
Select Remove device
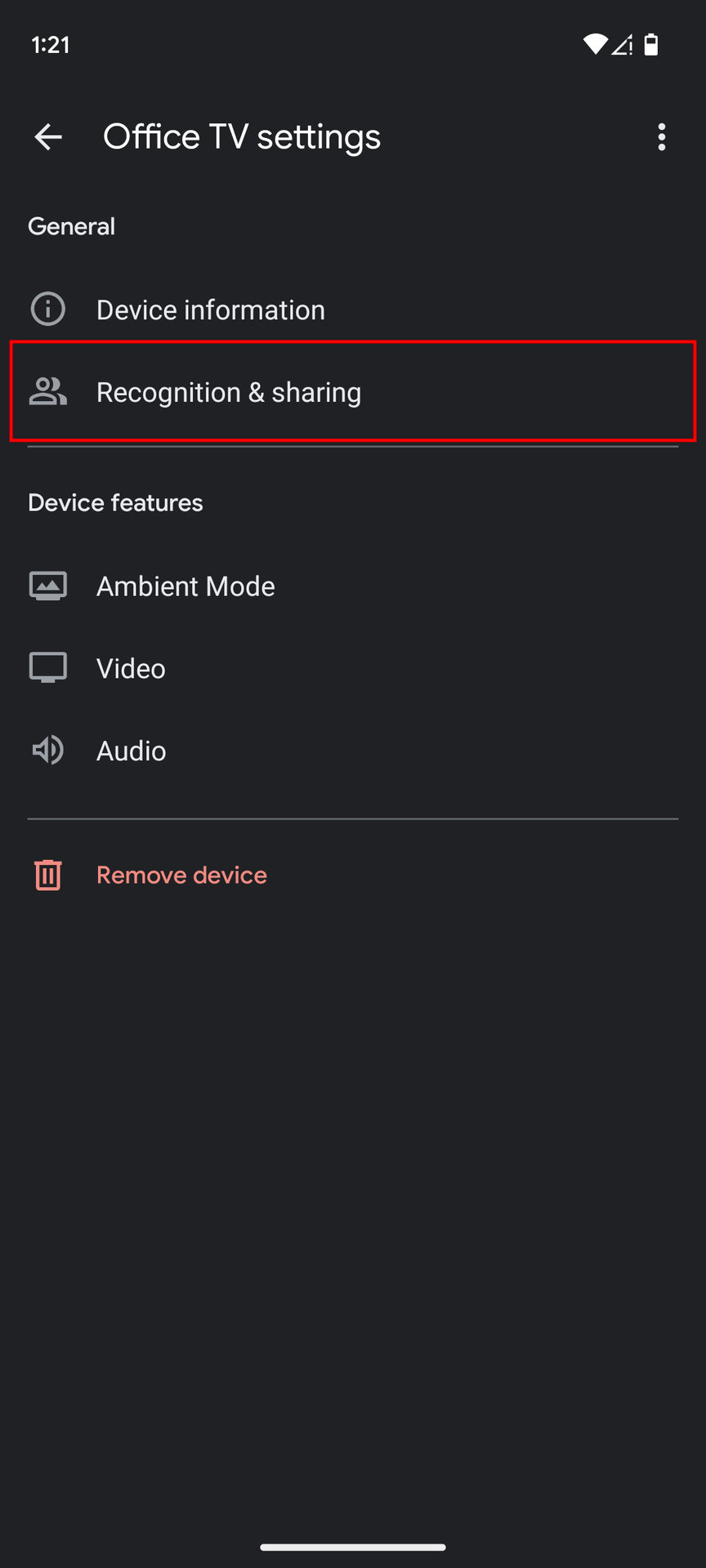[x=181, y=875]
